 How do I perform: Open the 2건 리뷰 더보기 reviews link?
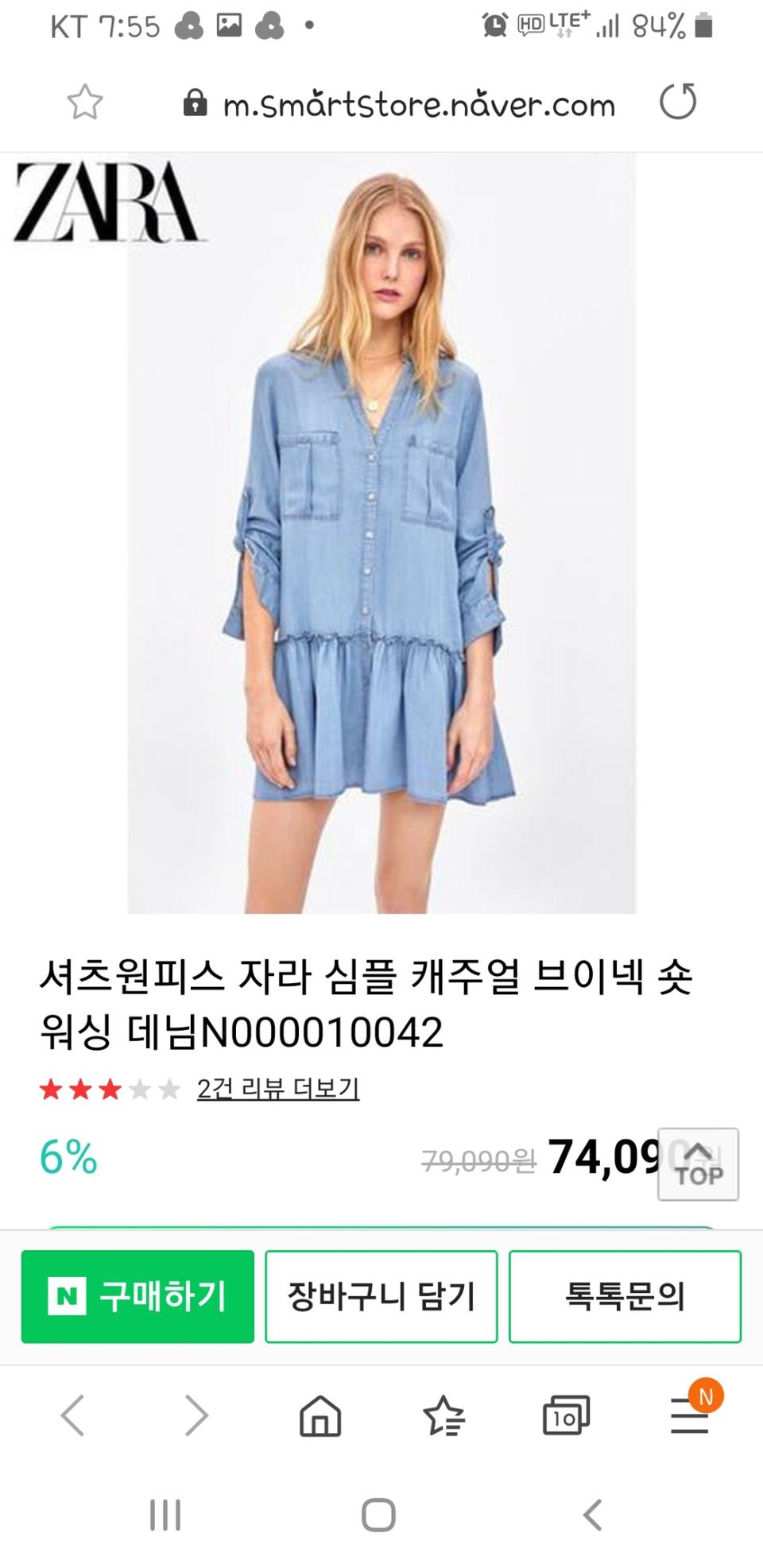coord(280,1089)
